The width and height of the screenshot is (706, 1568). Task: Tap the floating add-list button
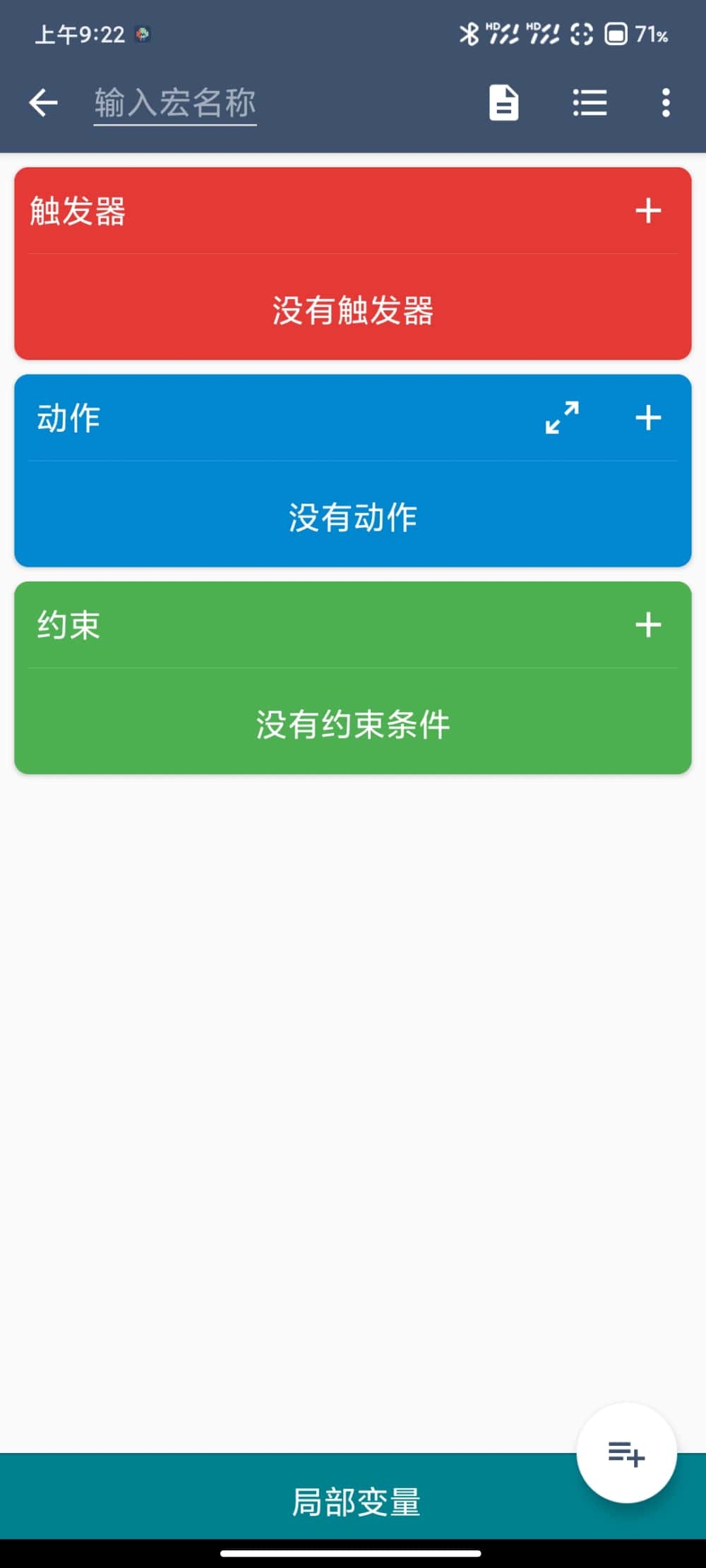click(x=626, y=1454)
